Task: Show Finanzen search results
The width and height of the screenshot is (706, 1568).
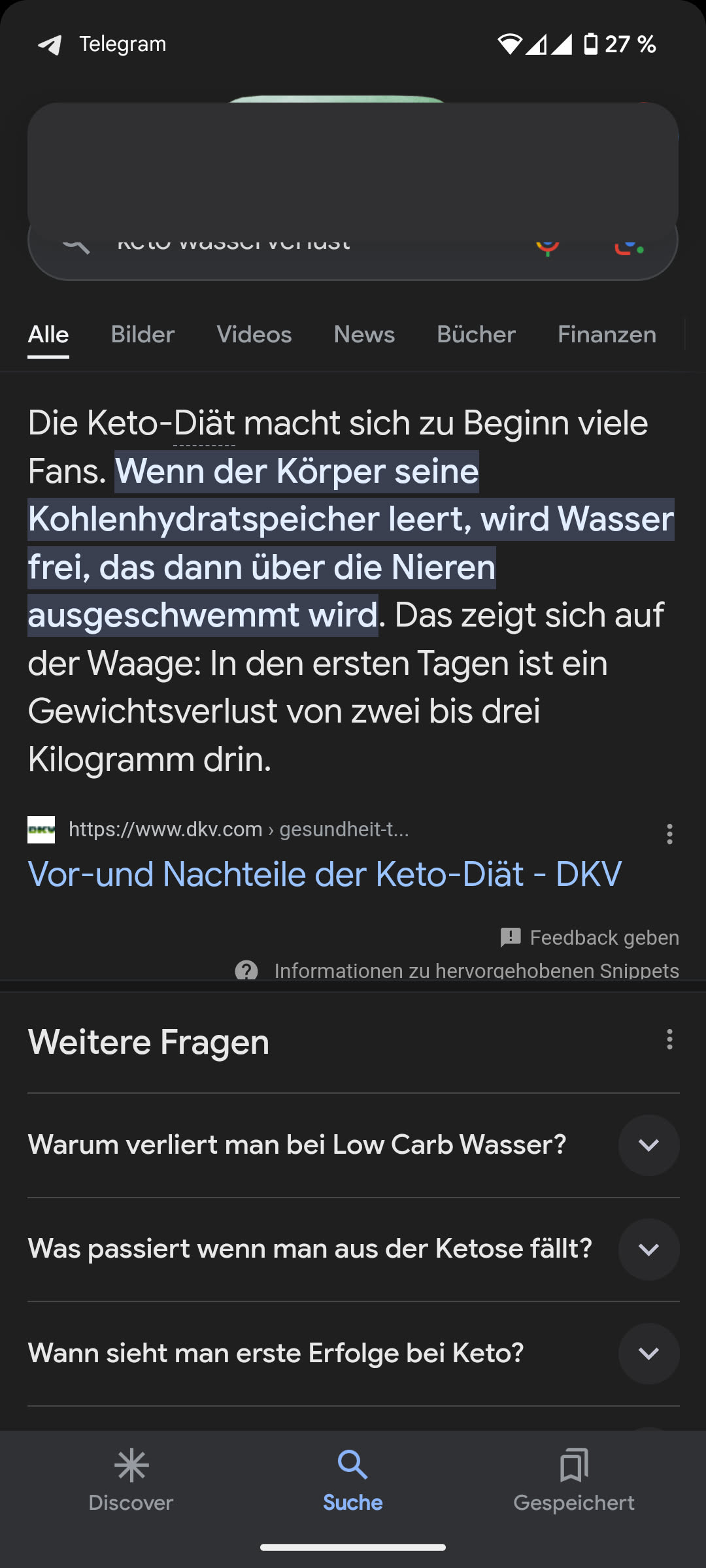Action: 607,335
